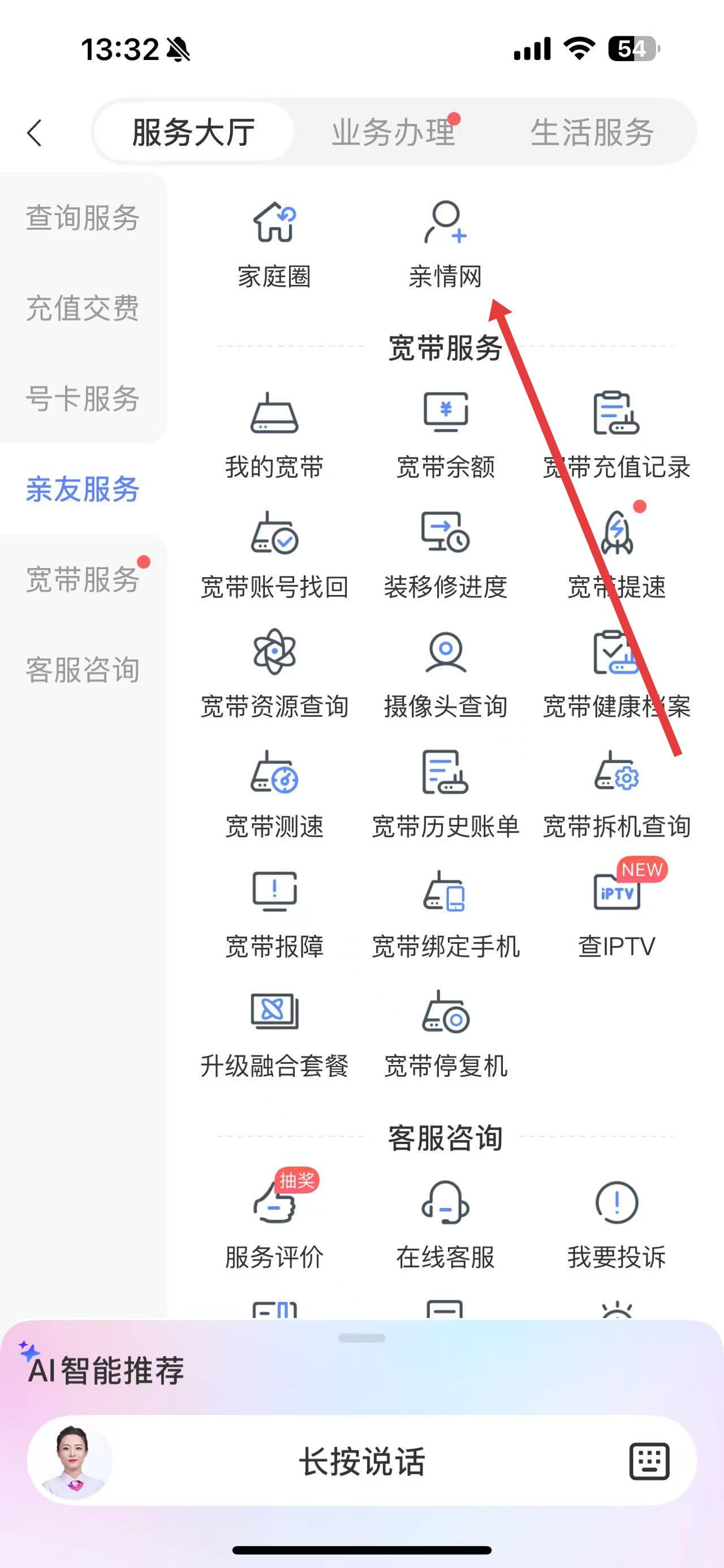Open the 亲情网 service
This screenshot has height=1568, width=724.
coord(445,244)
